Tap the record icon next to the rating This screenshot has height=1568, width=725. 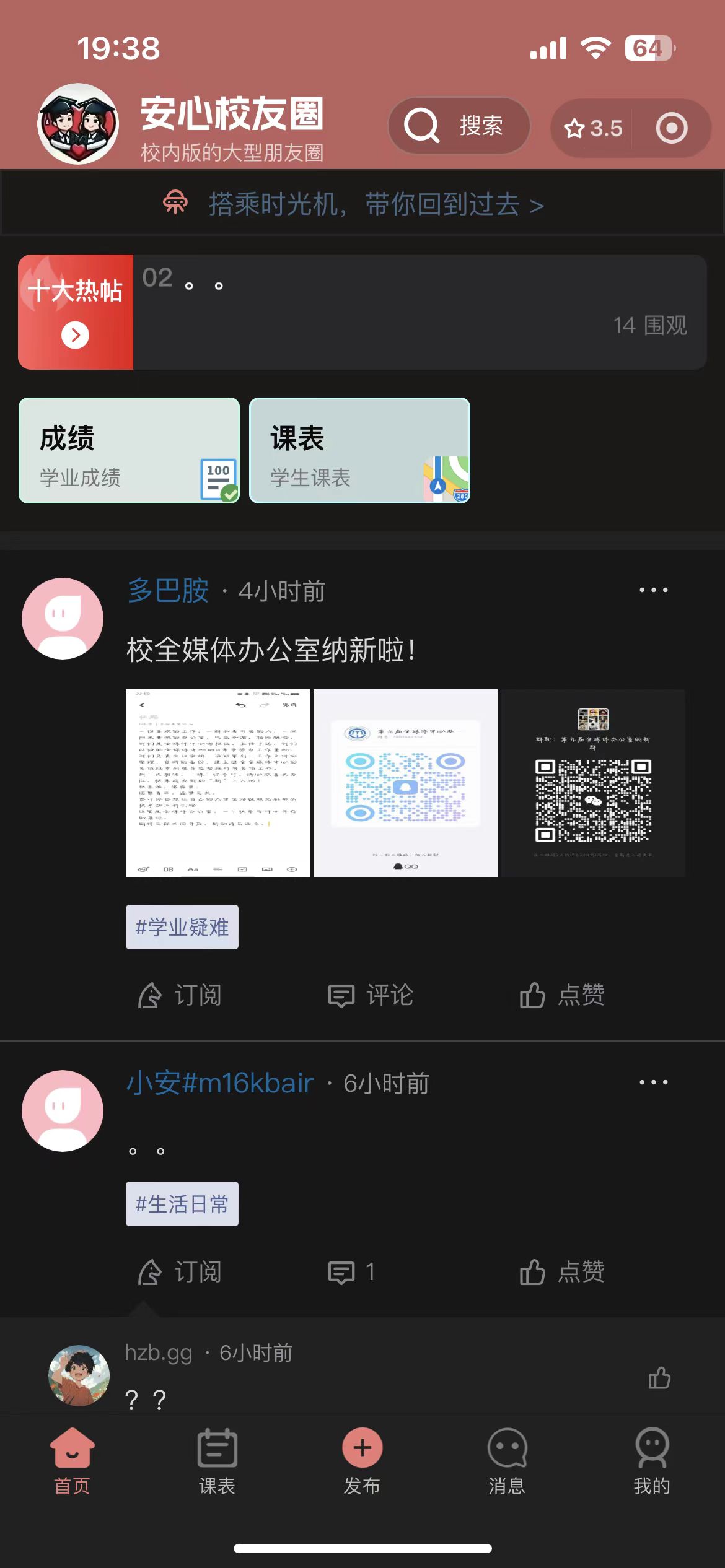pos(671,128)
